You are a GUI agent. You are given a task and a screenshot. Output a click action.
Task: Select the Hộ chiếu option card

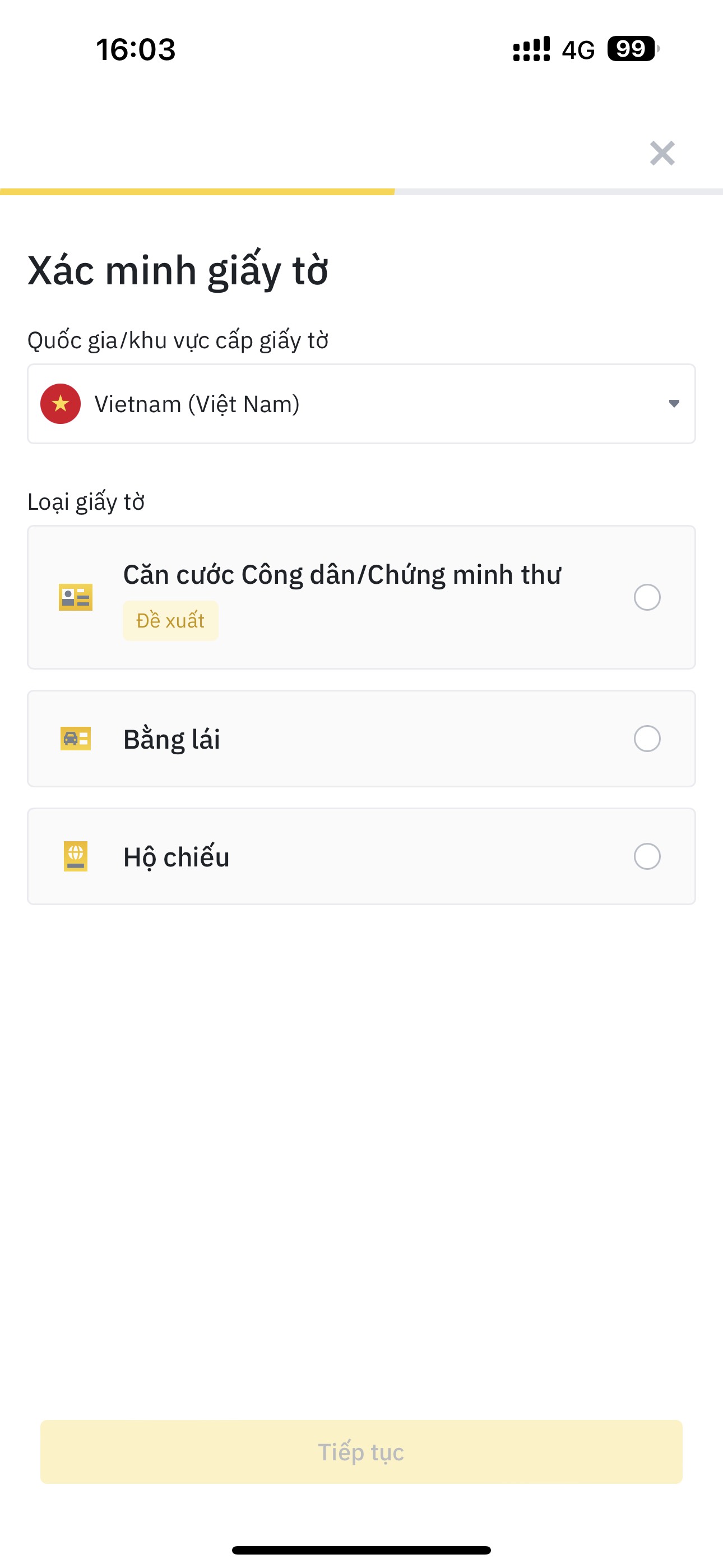tap(361, 855)
